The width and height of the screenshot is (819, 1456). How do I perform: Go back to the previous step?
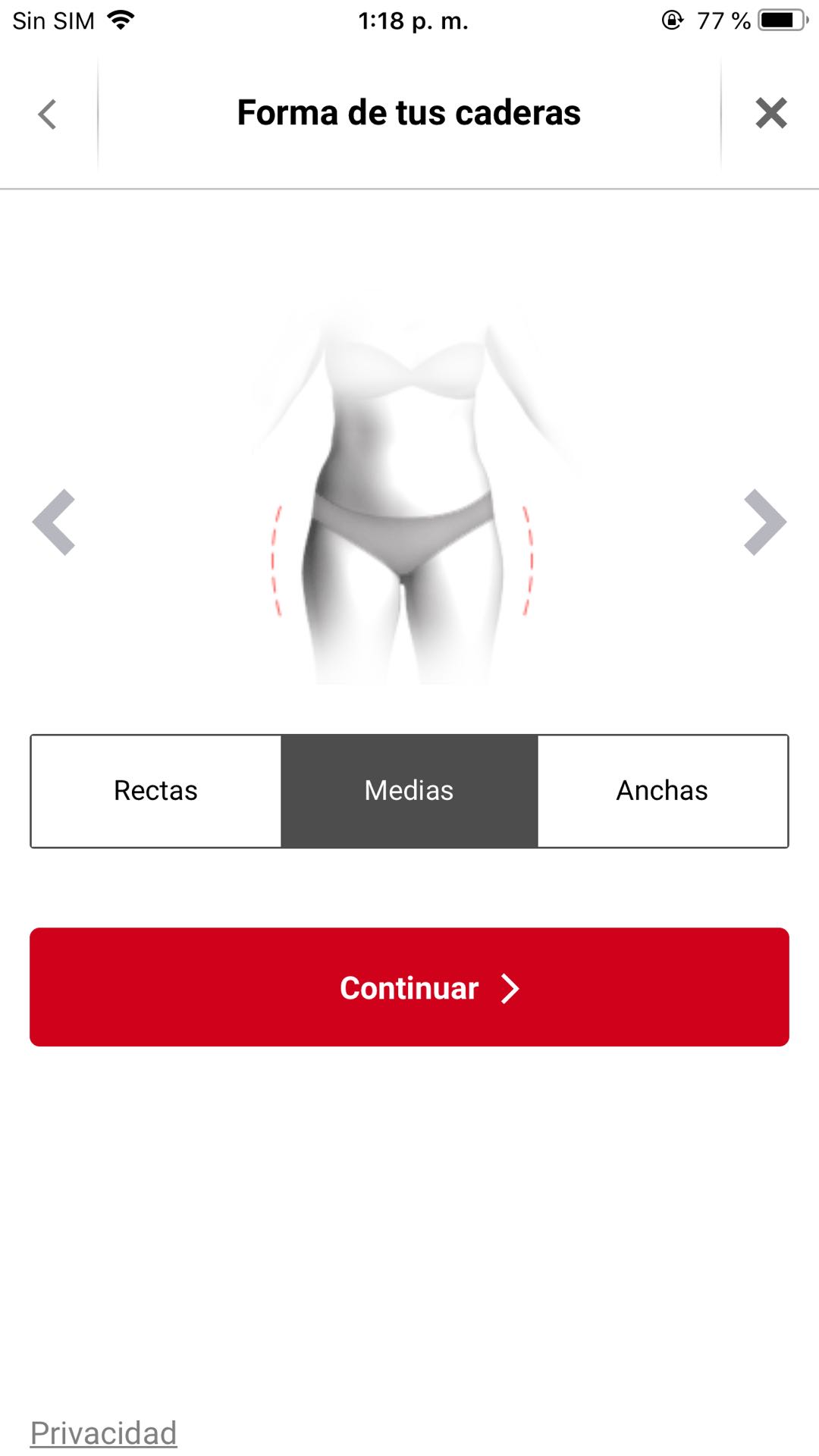tap(48, 115)
